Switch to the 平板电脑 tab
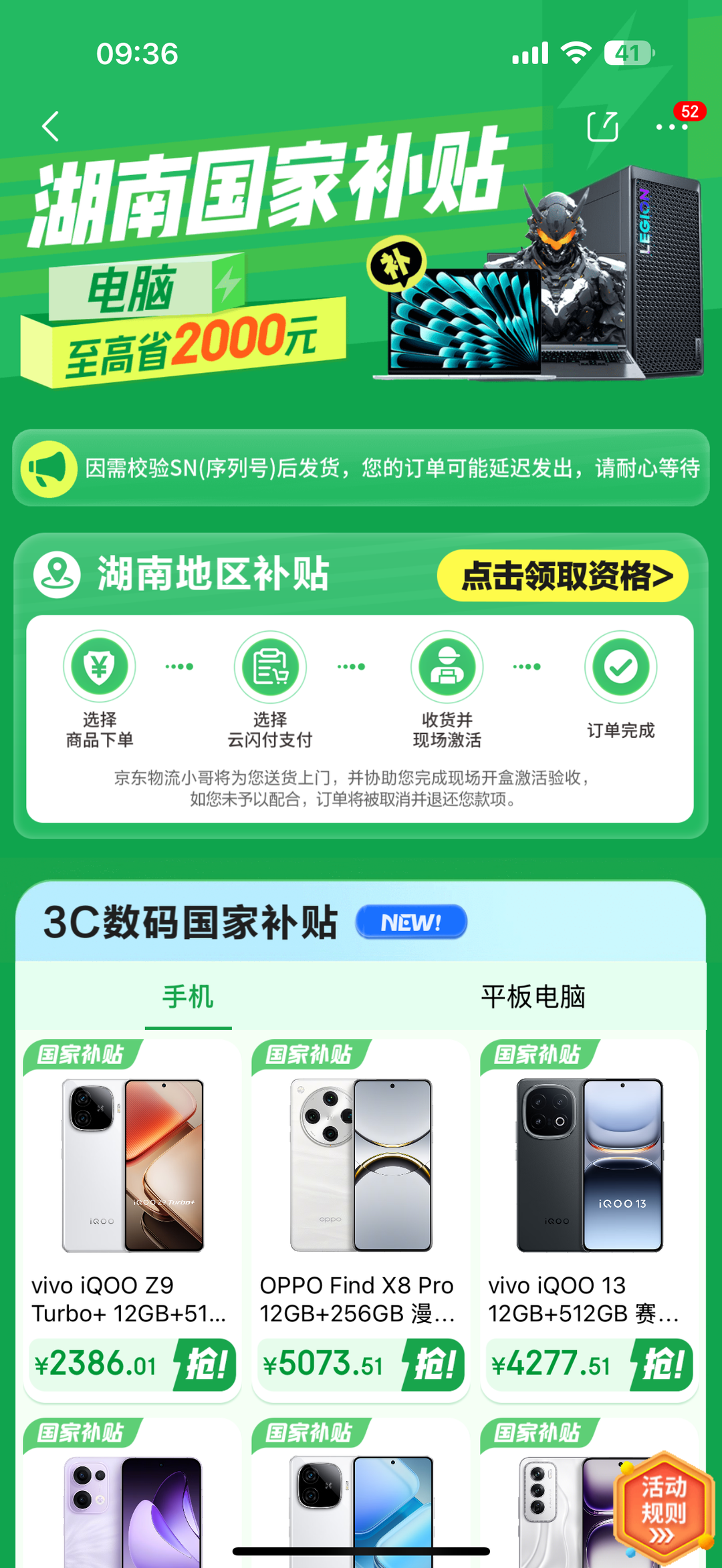The width and height of the screenshot is (722, 1568). (x=533, y=997)
